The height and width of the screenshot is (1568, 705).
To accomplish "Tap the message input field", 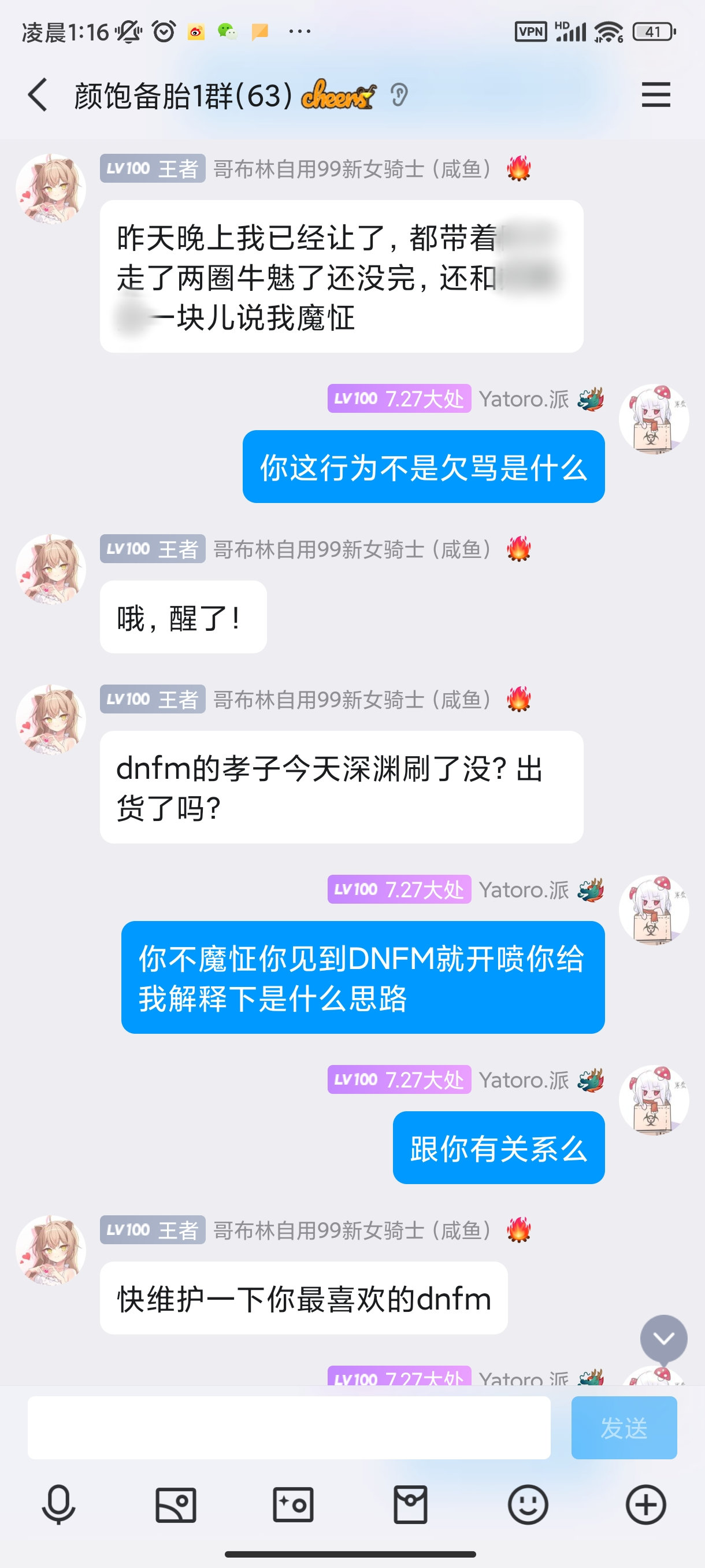I will pos(289,1428).
